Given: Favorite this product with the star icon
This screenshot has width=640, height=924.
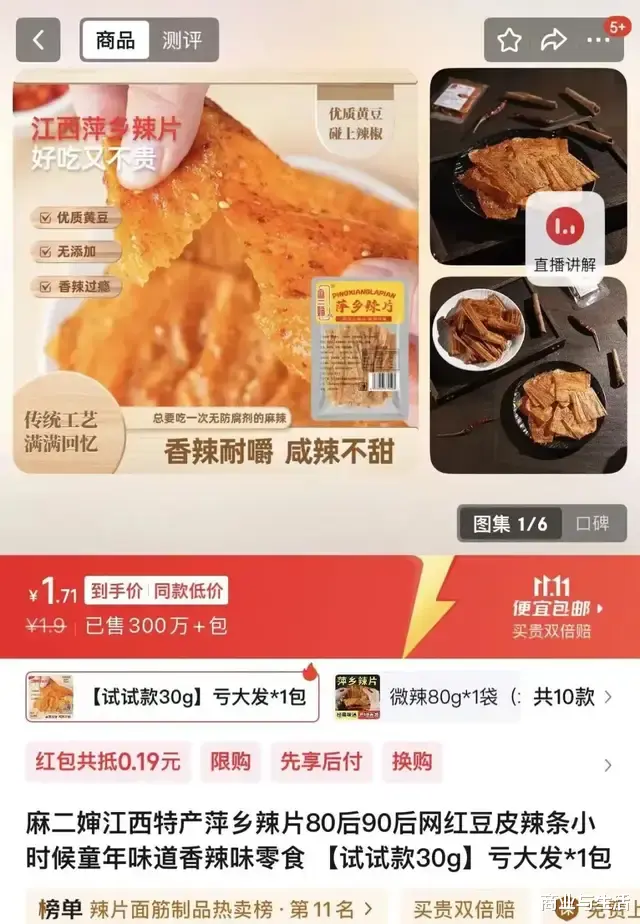Looking at the screenshot, I should [x=509, y=40].
